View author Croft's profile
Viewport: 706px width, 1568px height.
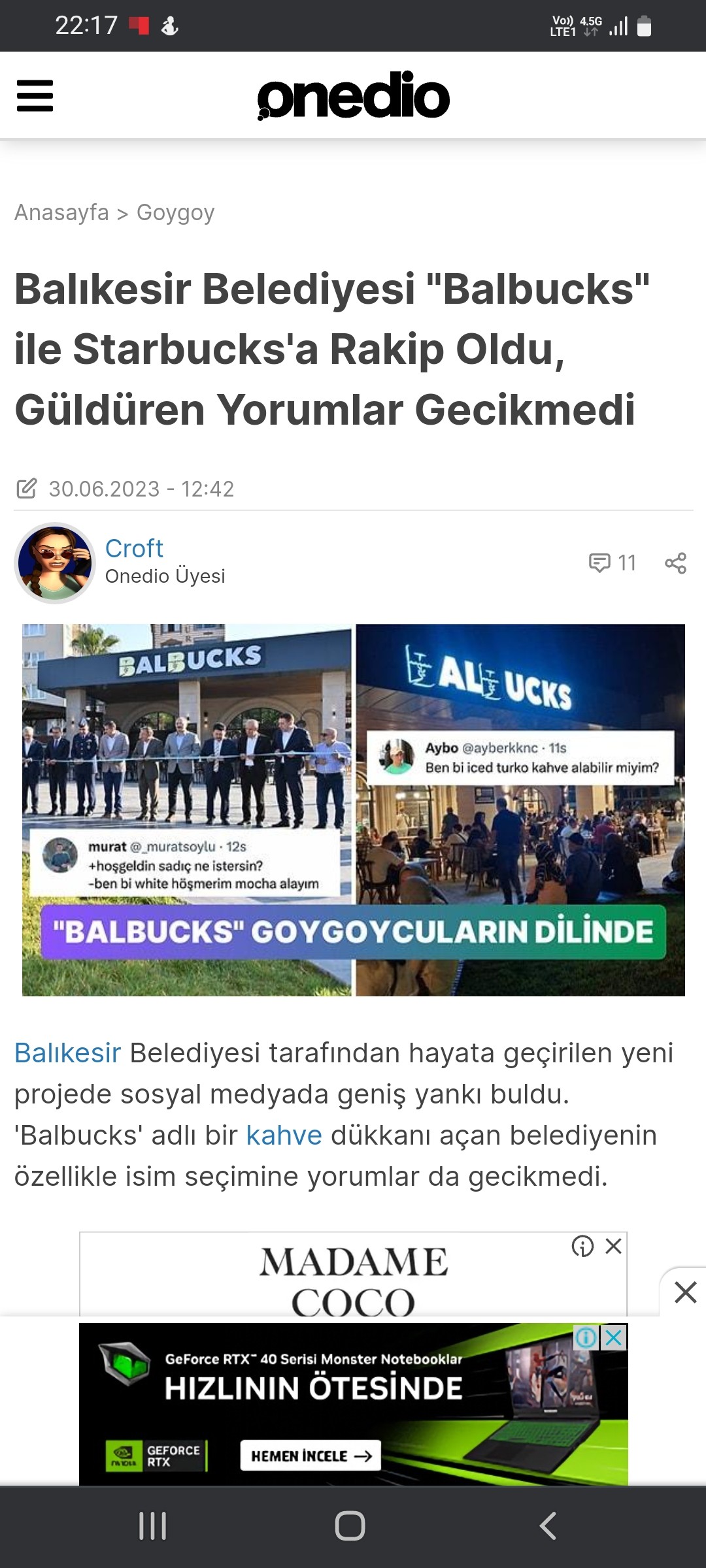134,549
